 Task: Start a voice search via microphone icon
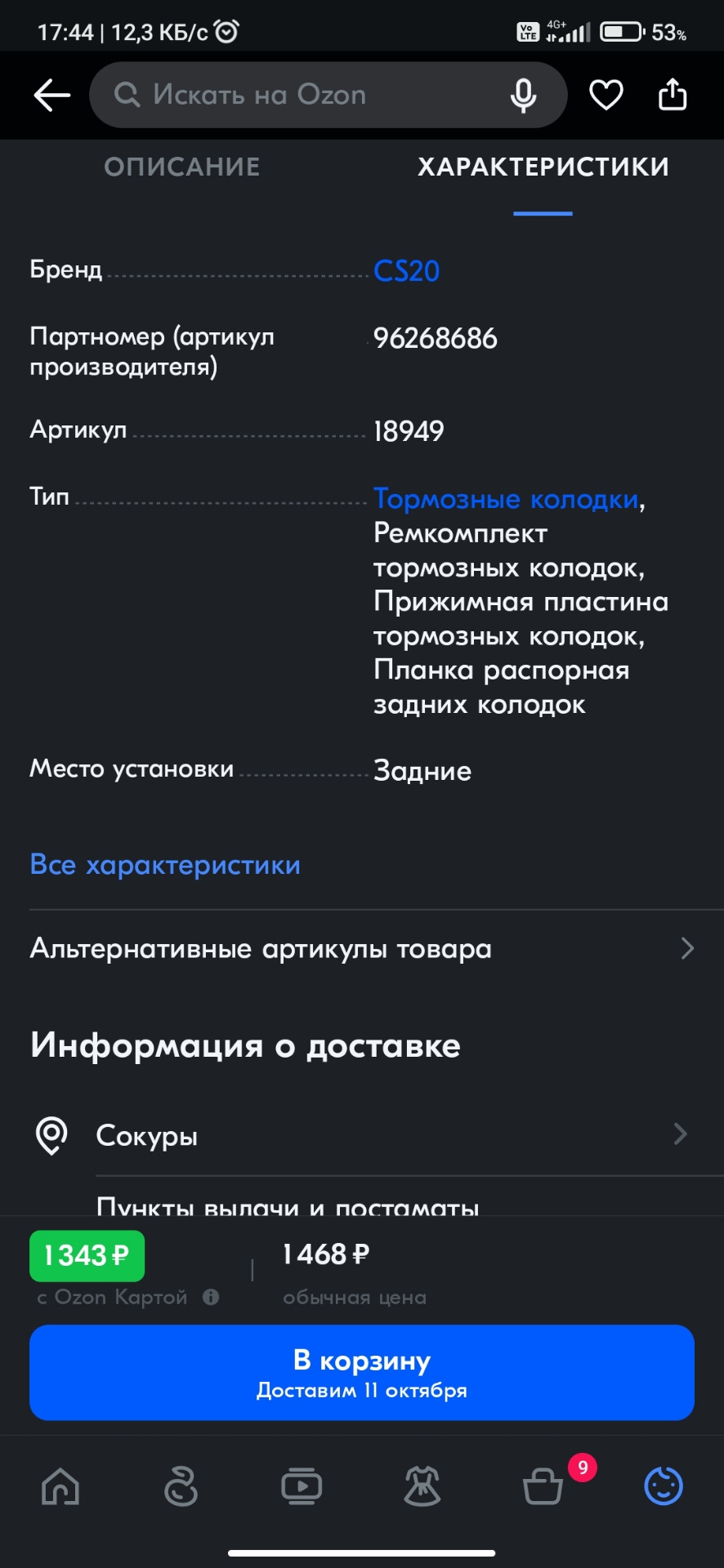(x=523, y=95)
